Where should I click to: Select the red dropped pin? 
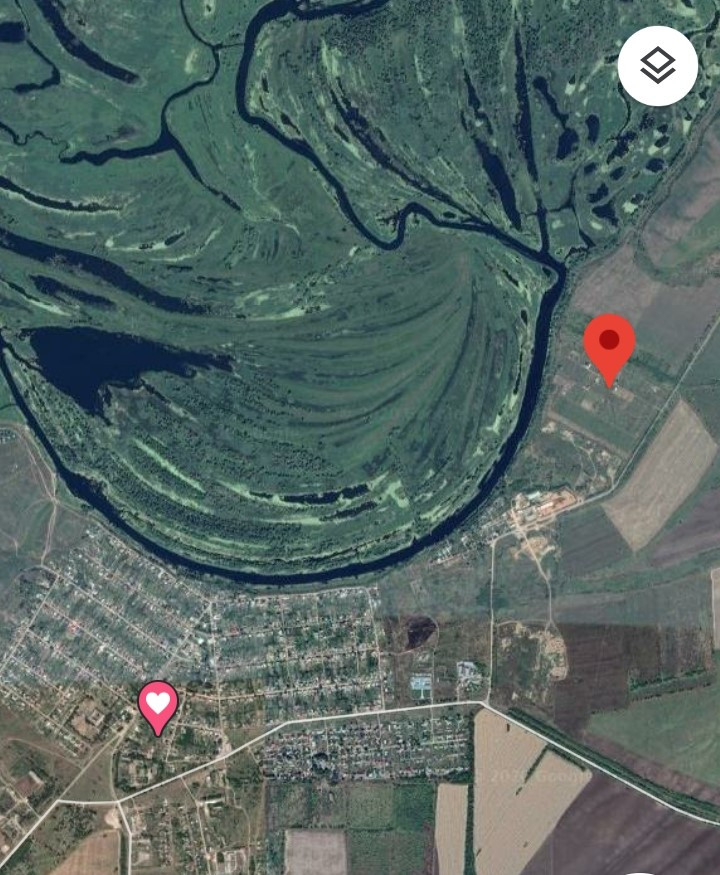click(609, 344)
